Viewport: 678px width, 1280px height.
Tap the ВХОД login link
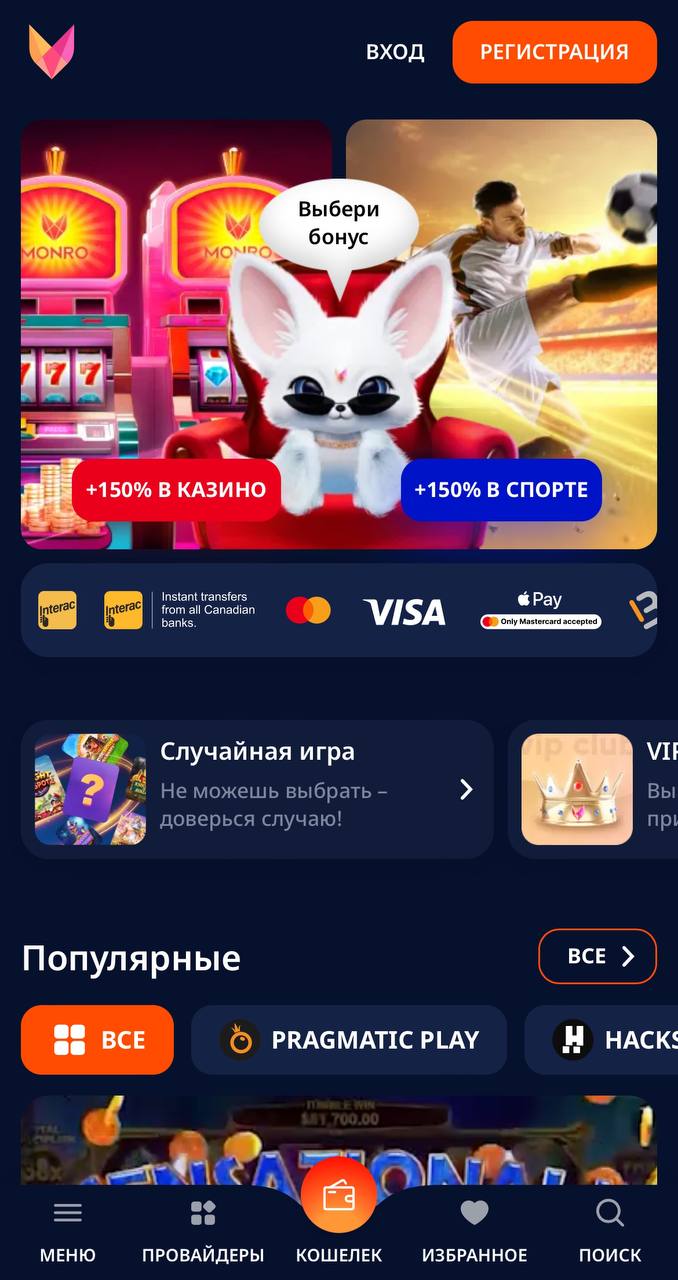point(395,52)
